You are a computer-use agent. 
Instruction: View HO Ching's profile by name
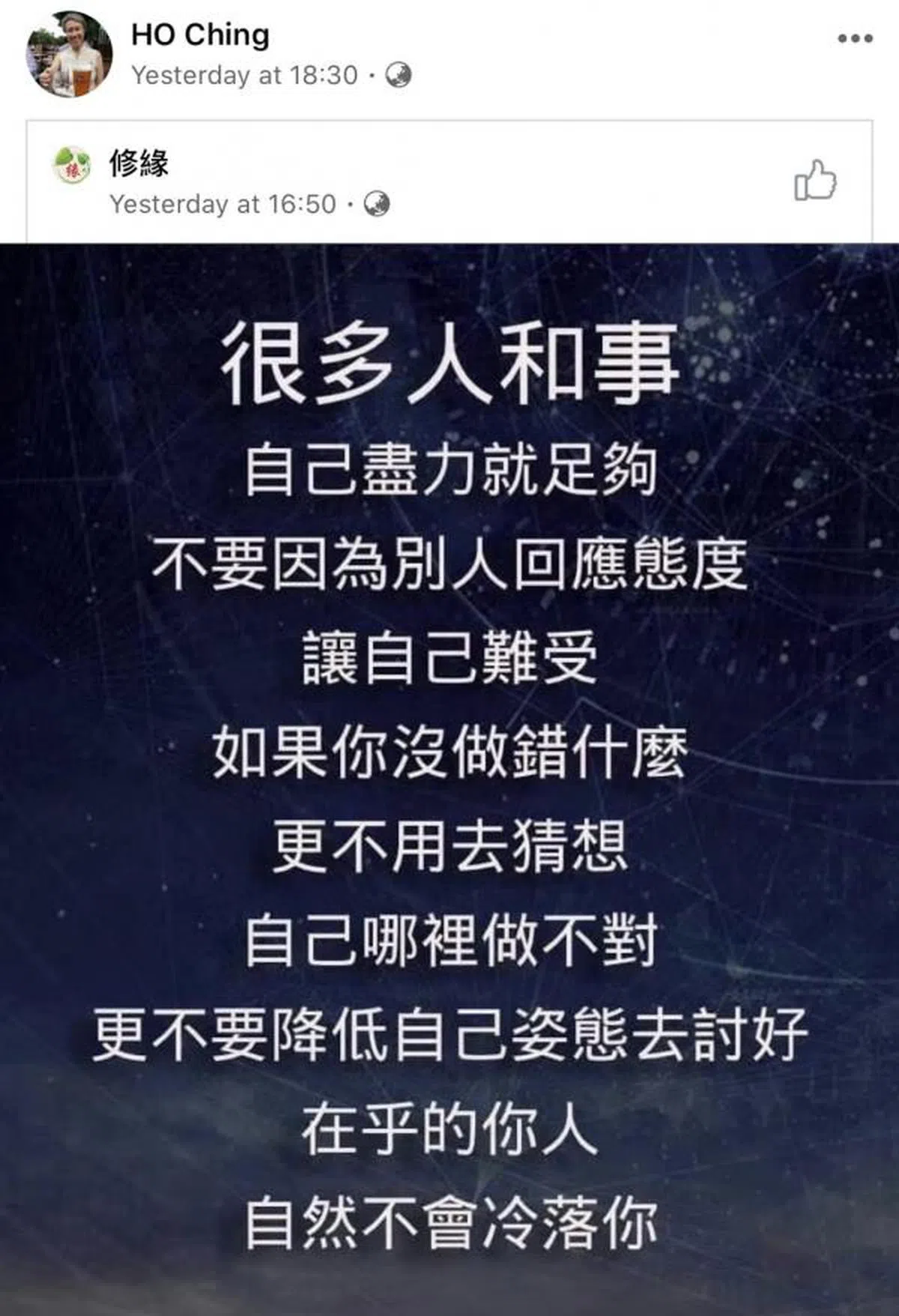click(x=200, y=34)
